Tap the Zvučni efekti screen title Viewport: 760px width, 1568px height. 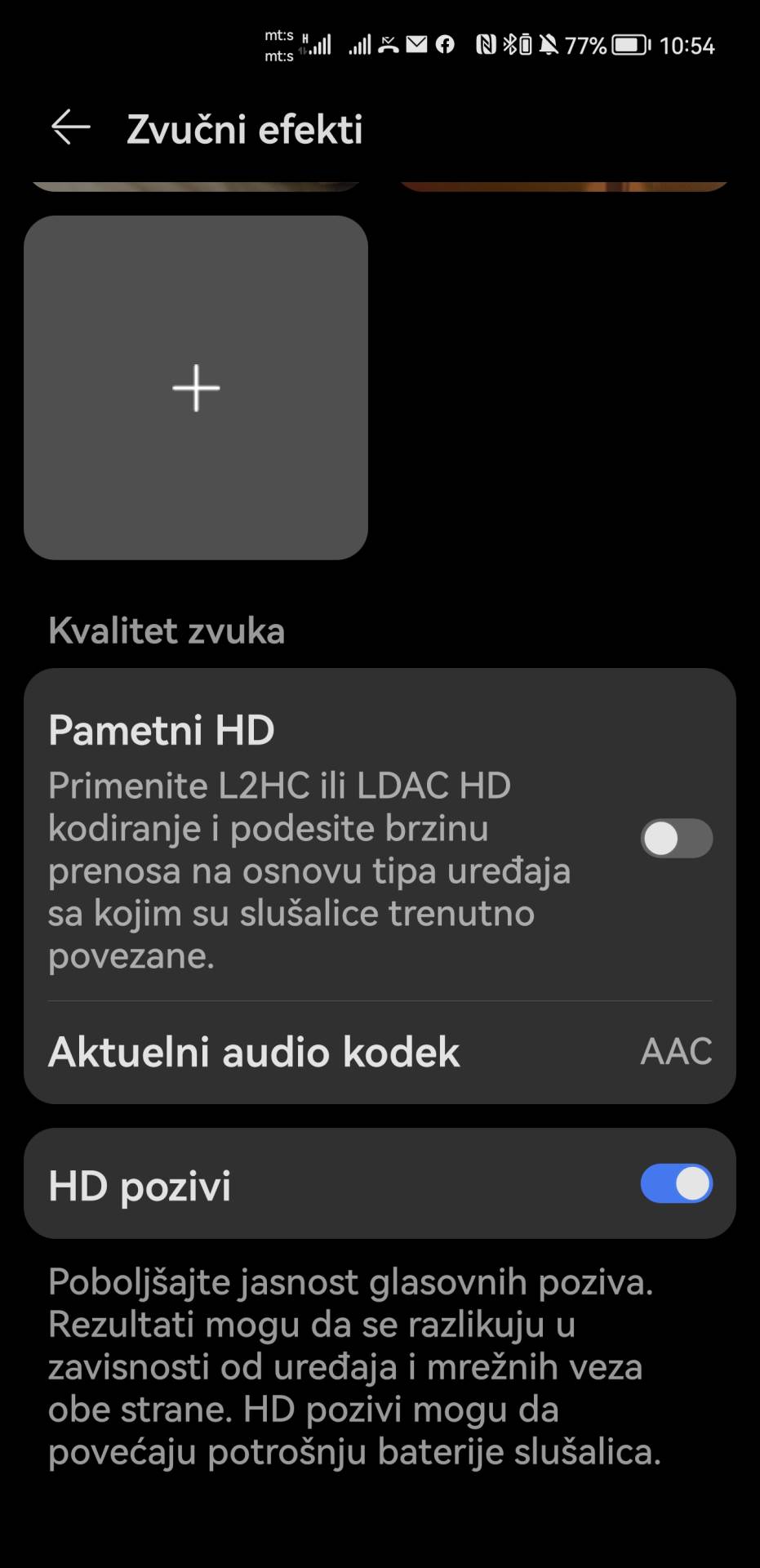pyautogui.click(x=244, y=130)
